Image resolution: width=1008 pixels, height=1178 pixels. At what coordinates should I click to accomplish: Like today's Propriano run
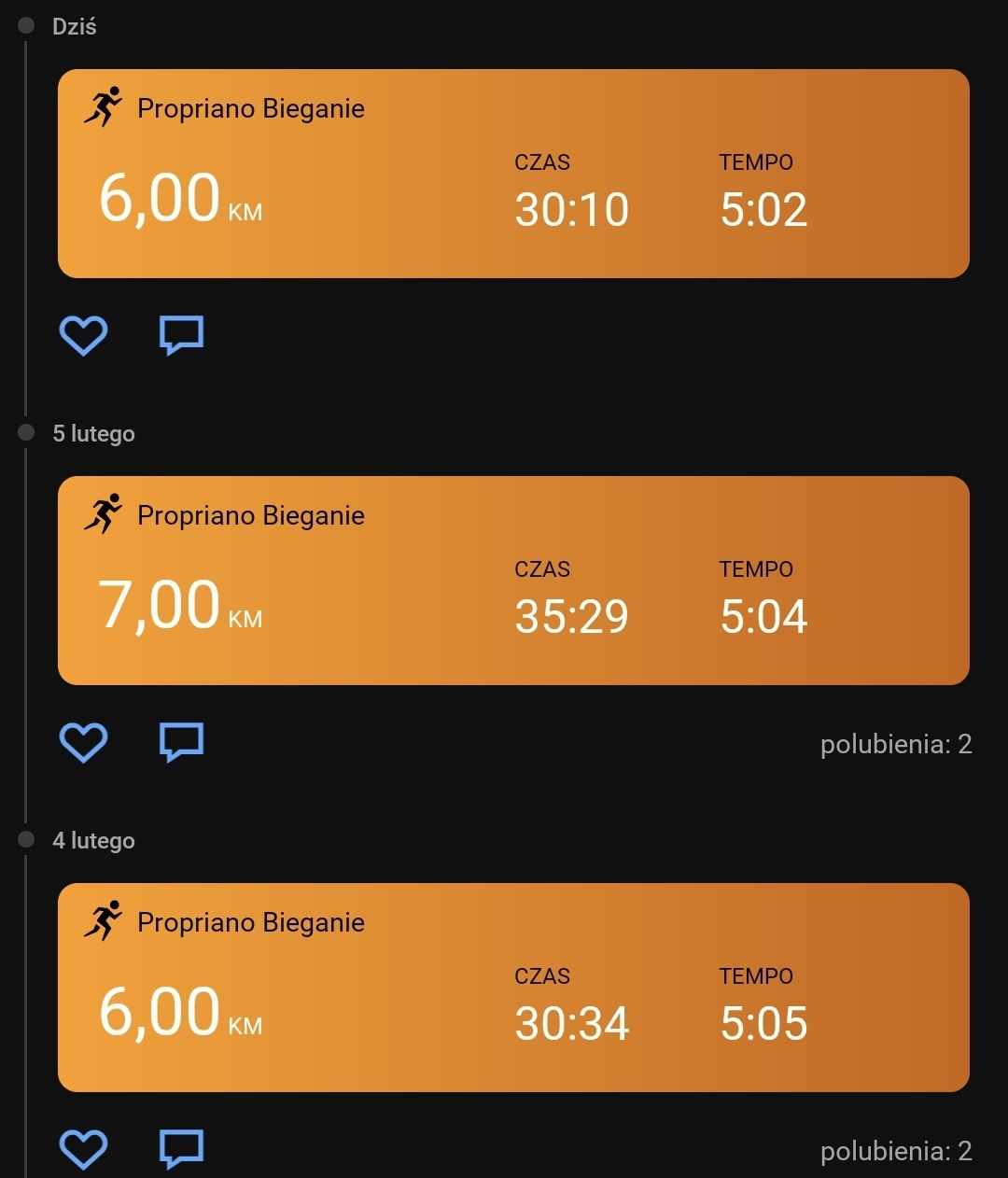pyautogui.click(x=83, y=335)
